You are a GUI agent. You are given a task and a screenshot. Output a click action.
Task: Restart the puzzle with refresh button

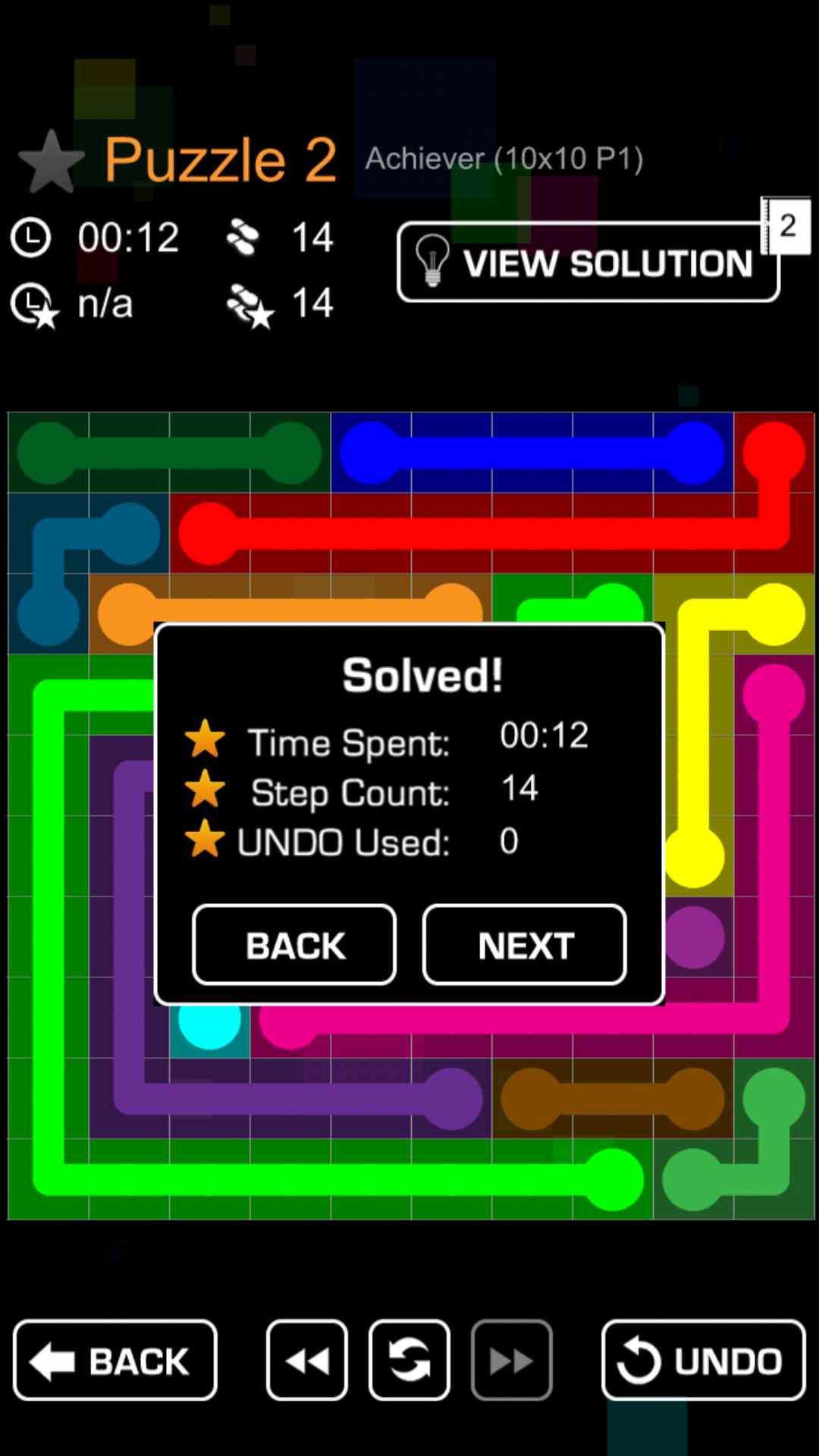(x=409, y=1360)
